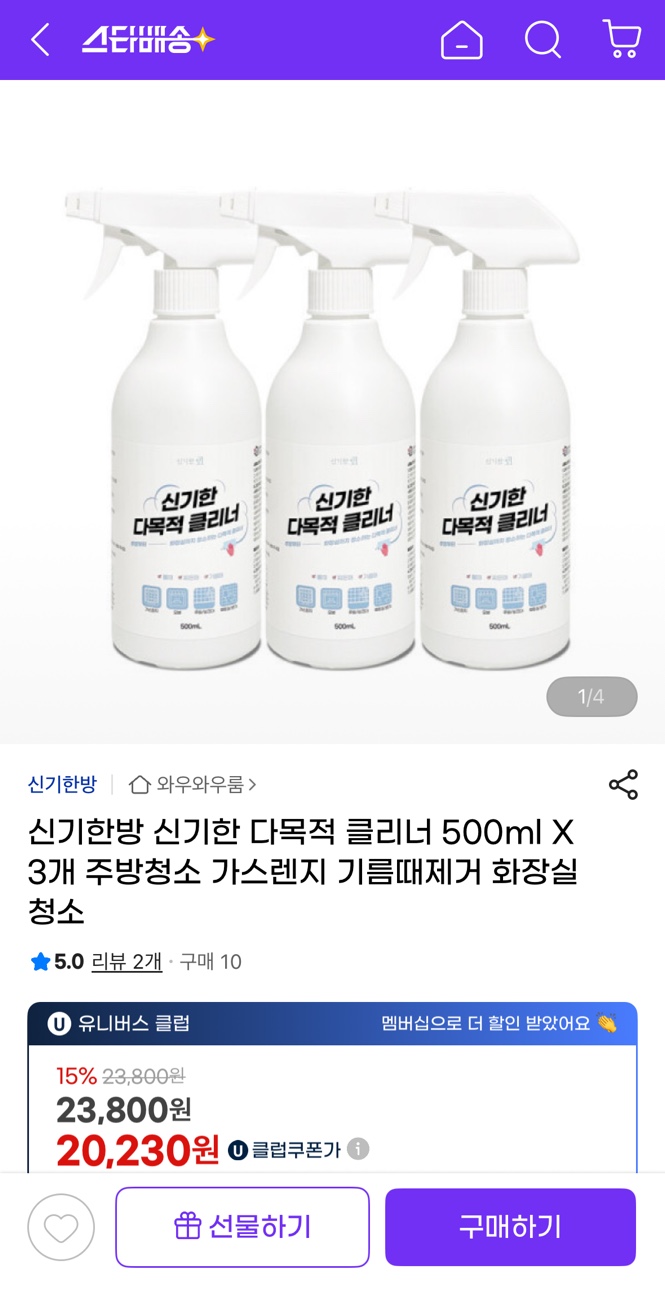Tap 구매하기 to buy now
This screenshot has width=665, height=1289.
click(x=510, y=1227)
